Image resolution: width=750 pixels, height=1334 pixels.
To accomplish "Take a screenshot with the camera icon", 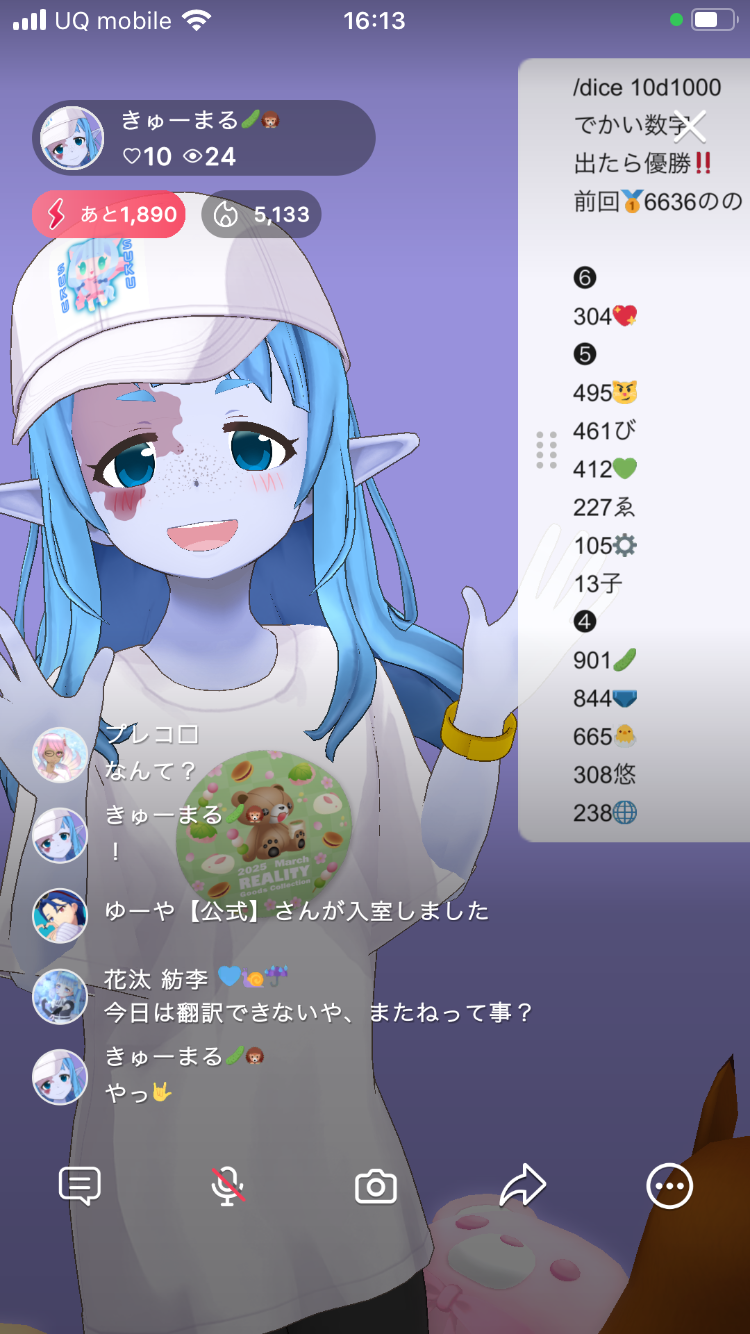I will point(376,1187).
